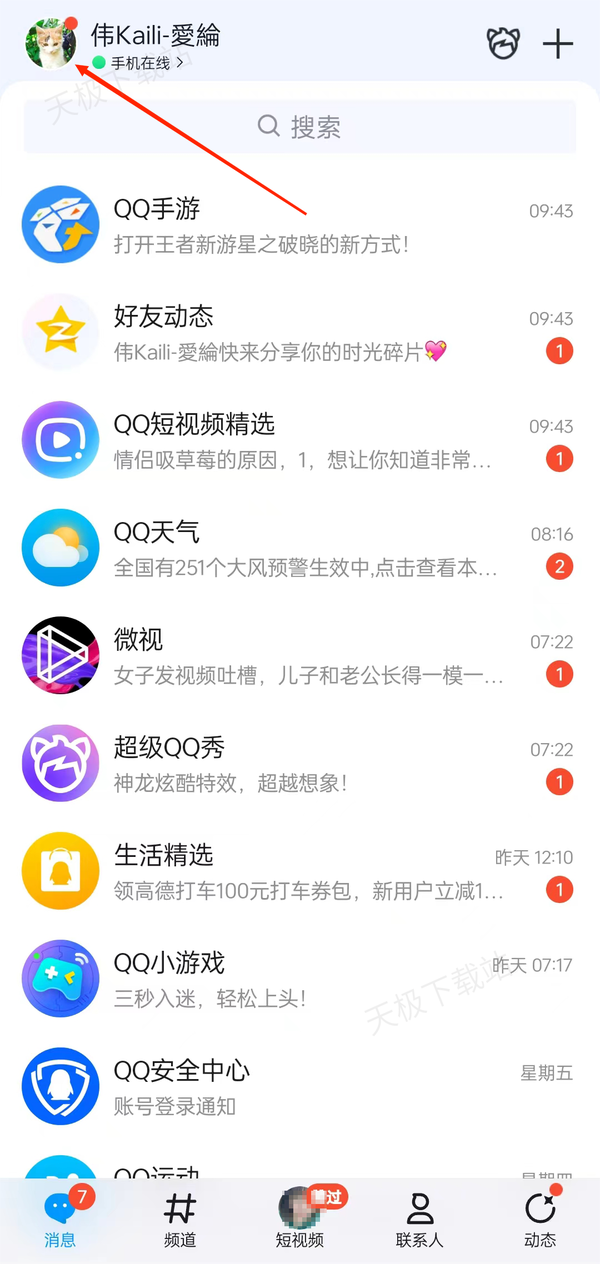Open the QQ手游 conversation

tap(300, 225)
